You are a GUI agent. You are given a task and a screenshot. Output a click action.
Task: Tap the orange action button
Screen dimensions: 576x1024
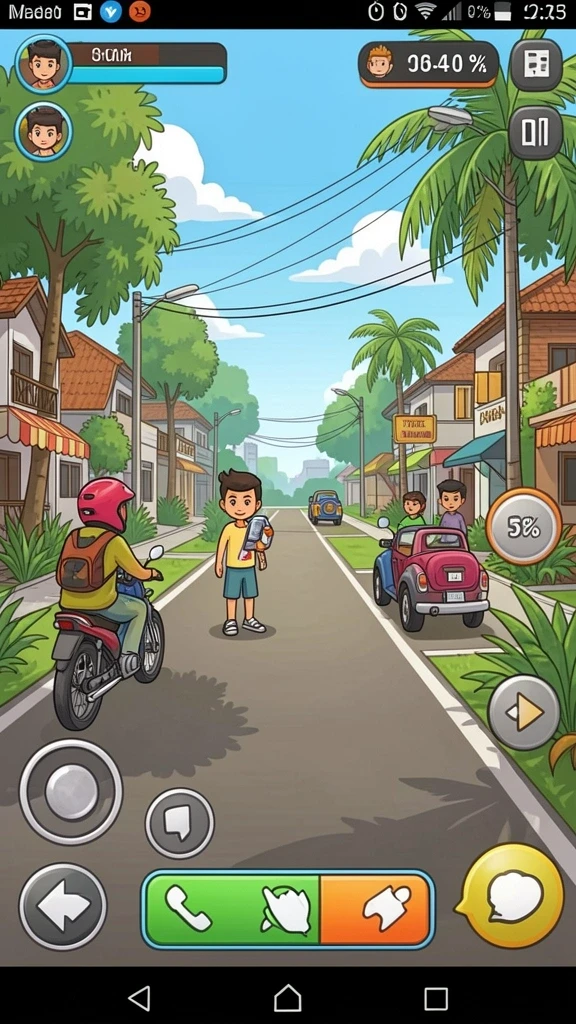[x=376, y=909]
